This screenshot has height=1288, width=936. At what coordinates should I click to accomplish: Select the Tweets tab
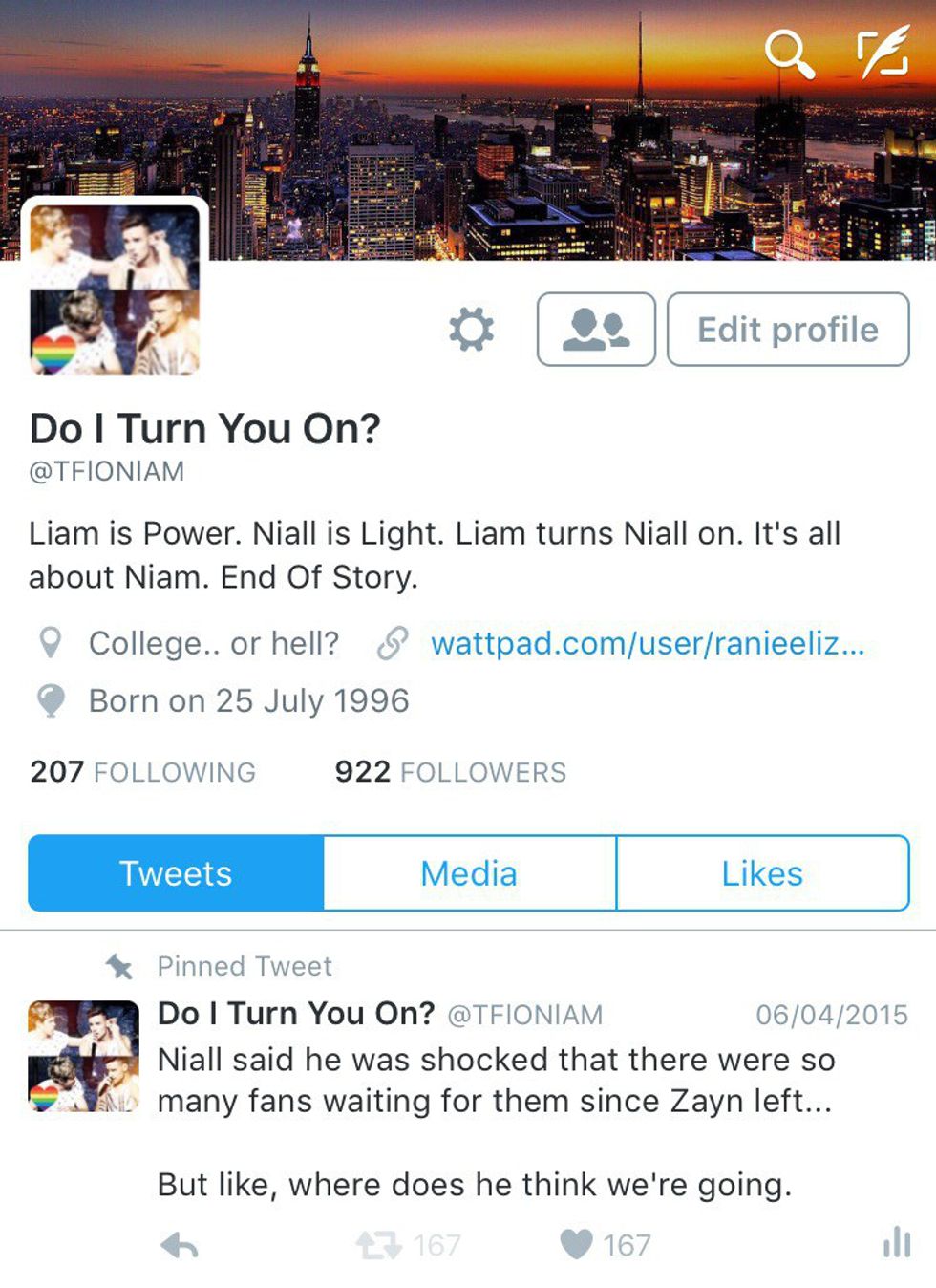coord(176,873)
